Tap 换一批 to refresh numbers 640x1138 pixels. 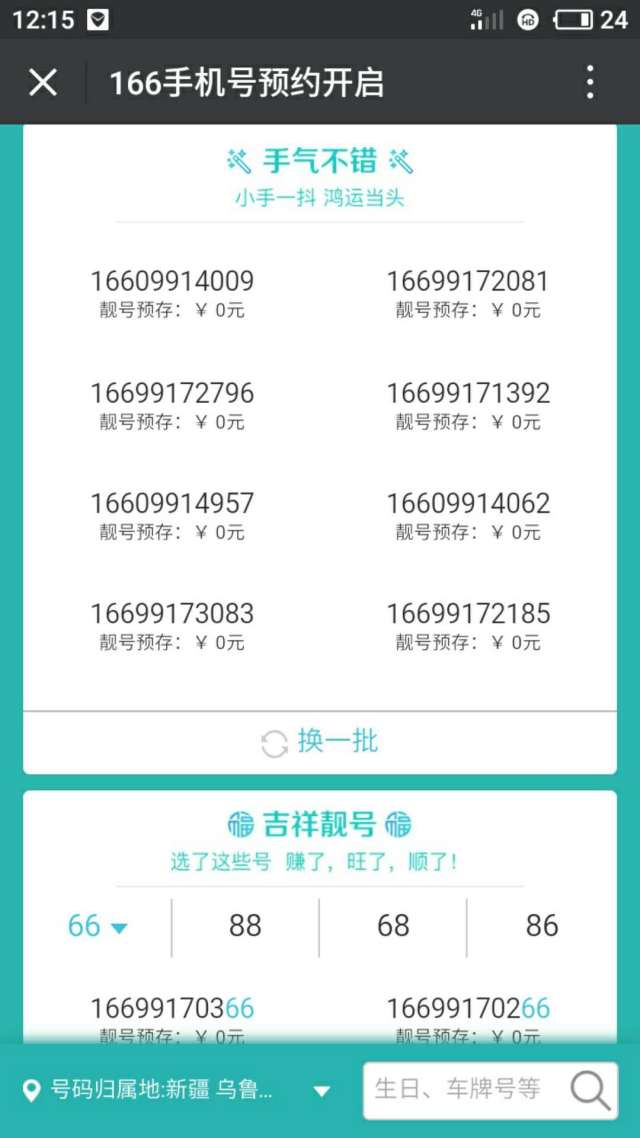tap(320, 742)
